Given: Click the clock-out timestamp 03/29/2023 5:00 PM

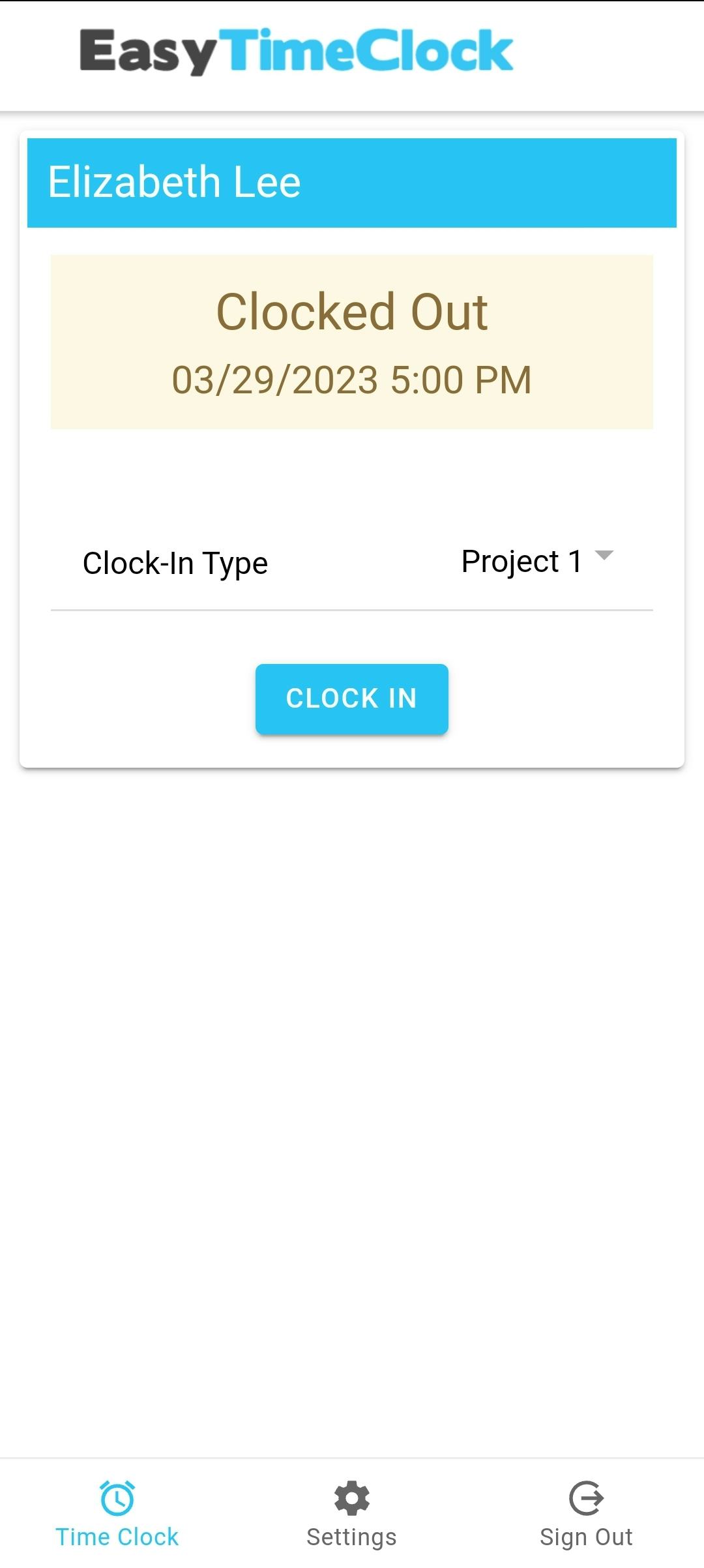Looking at the screenshot, I should [351, 379].
